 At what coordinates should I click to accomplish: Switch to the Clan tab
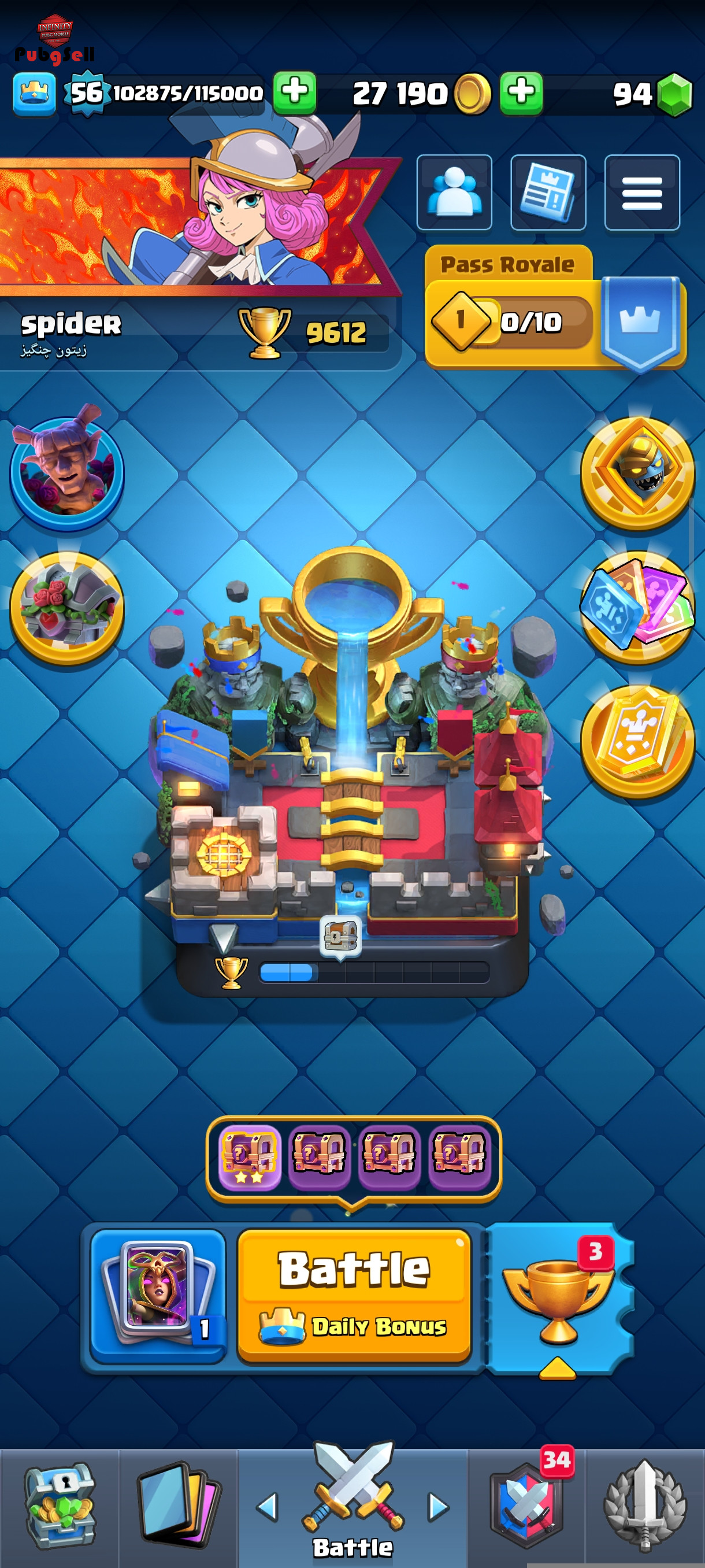[527, 1505]
